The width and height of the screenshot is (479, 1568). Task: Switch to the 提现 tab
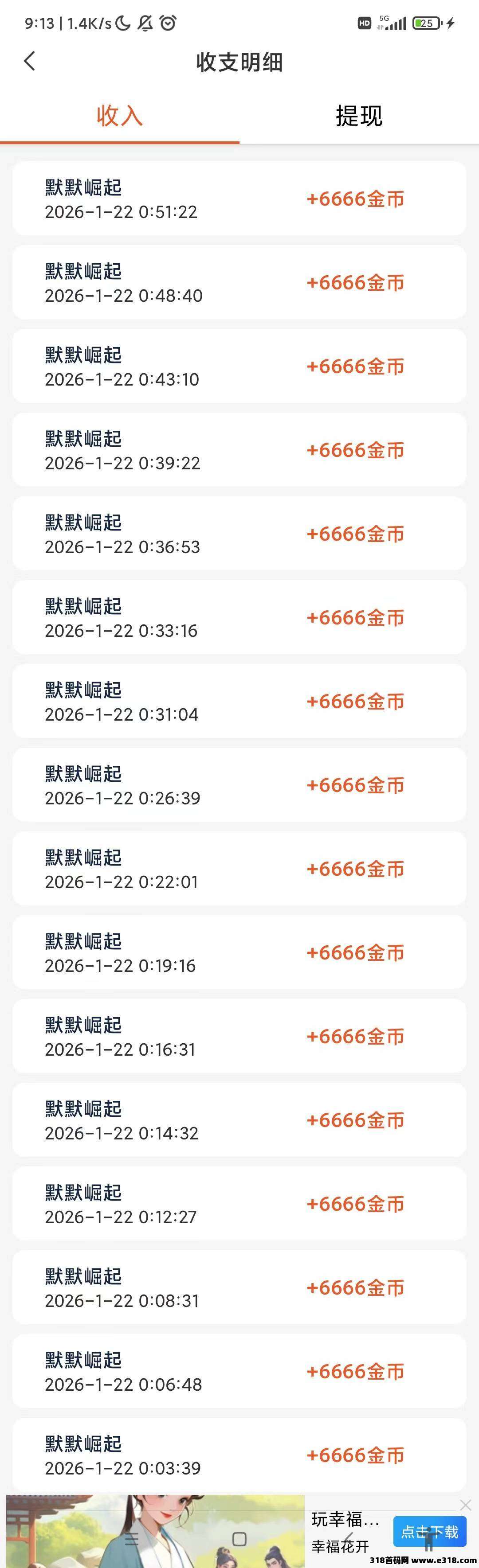(359, 116)
